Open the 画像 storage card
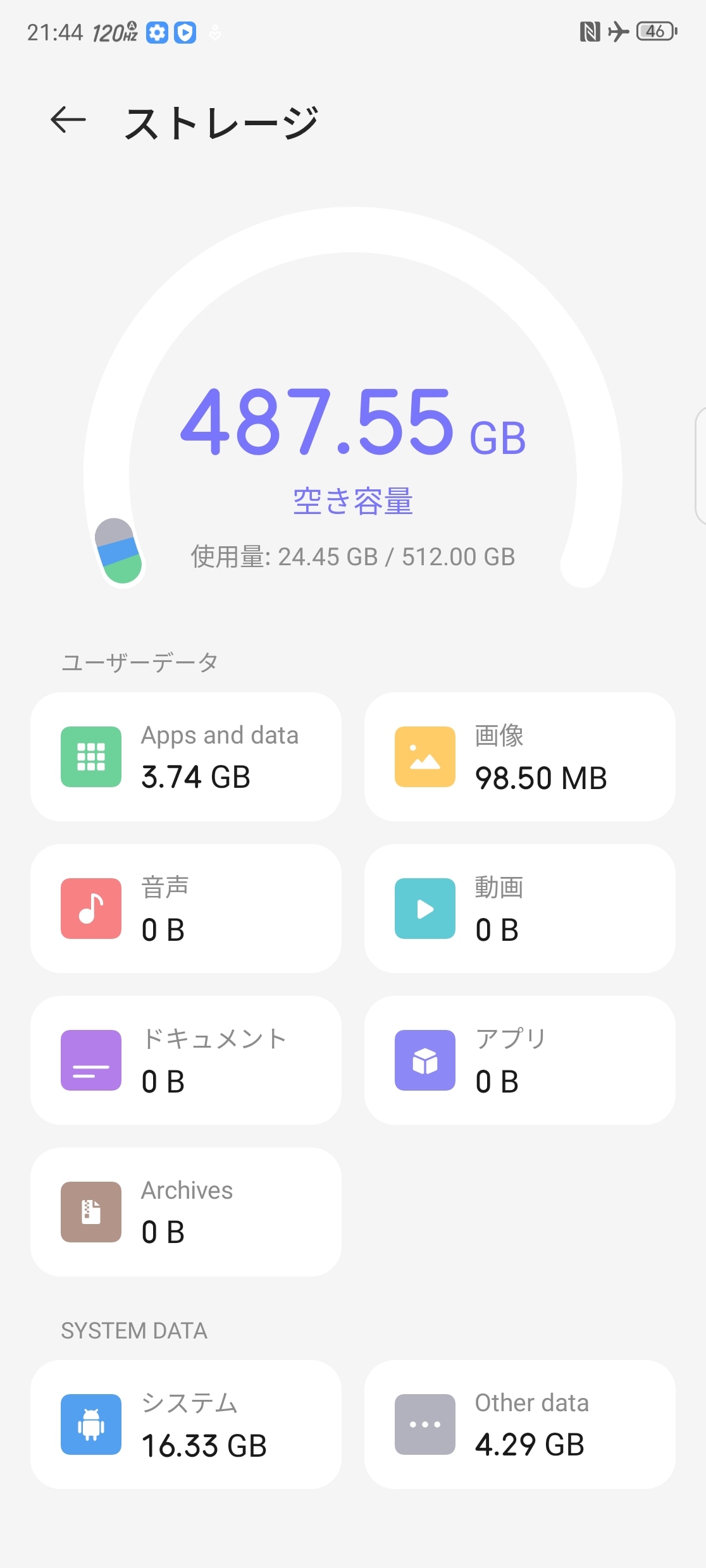Viewport: 706px width, 1568px height. (x=519, y=757)
